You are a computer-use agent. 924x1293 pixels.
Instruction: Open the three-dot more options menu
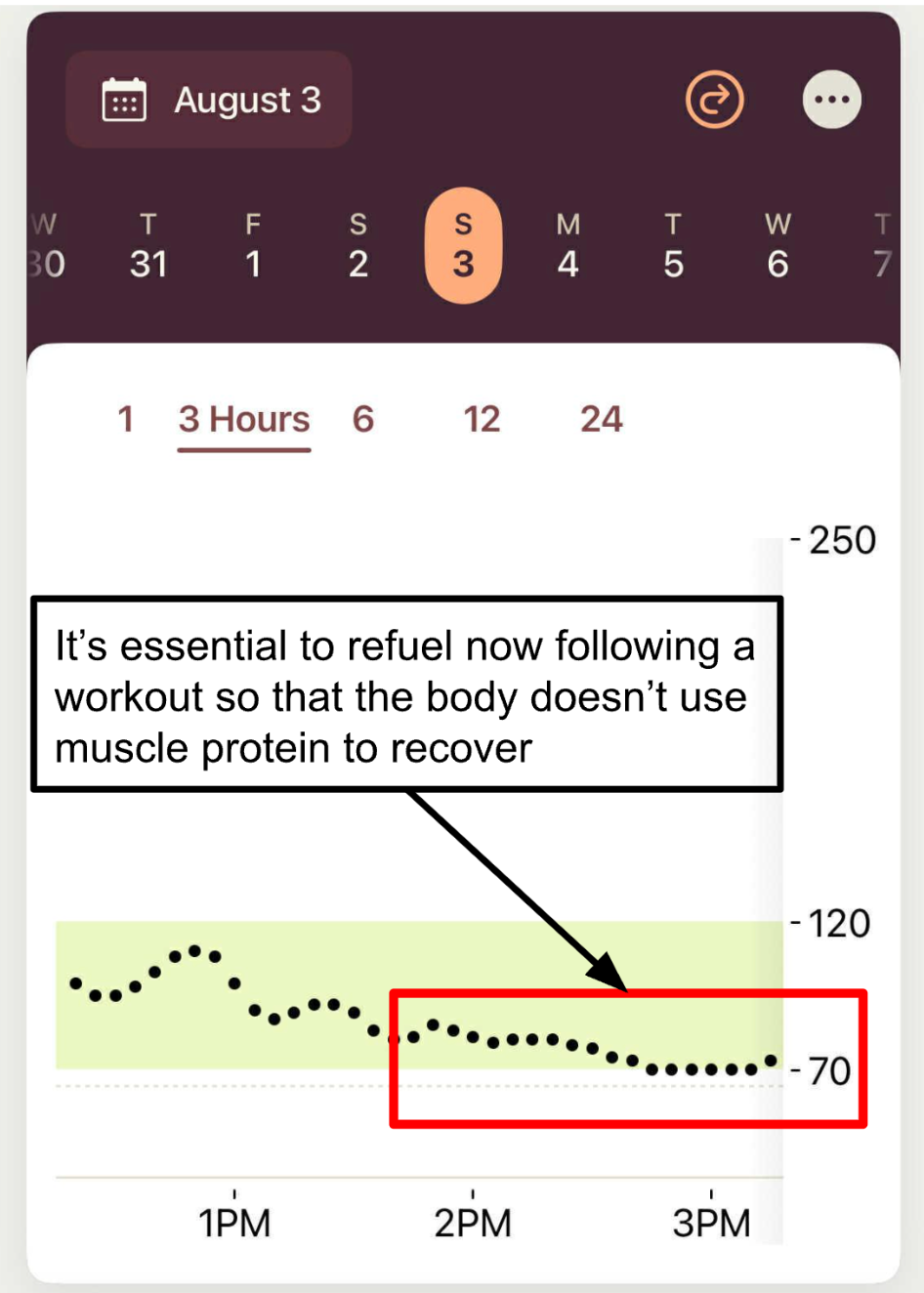tap(831, 100)
